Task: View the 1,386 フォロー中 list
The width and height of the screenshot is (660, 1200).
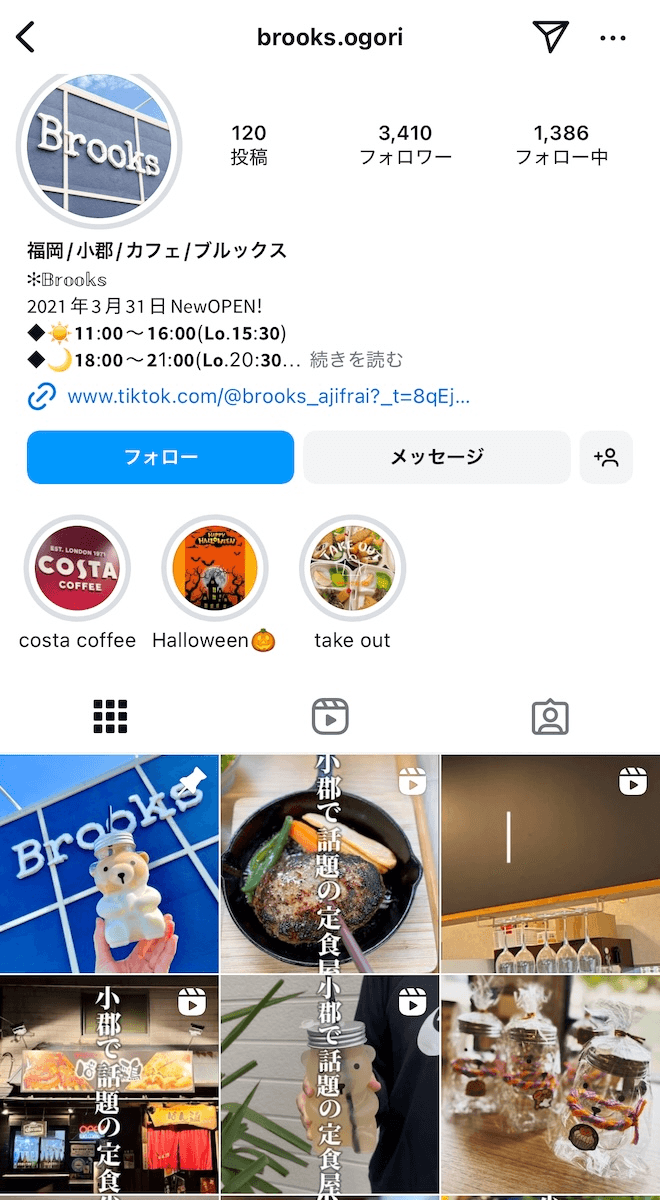Action: click(x=561, y=144)
